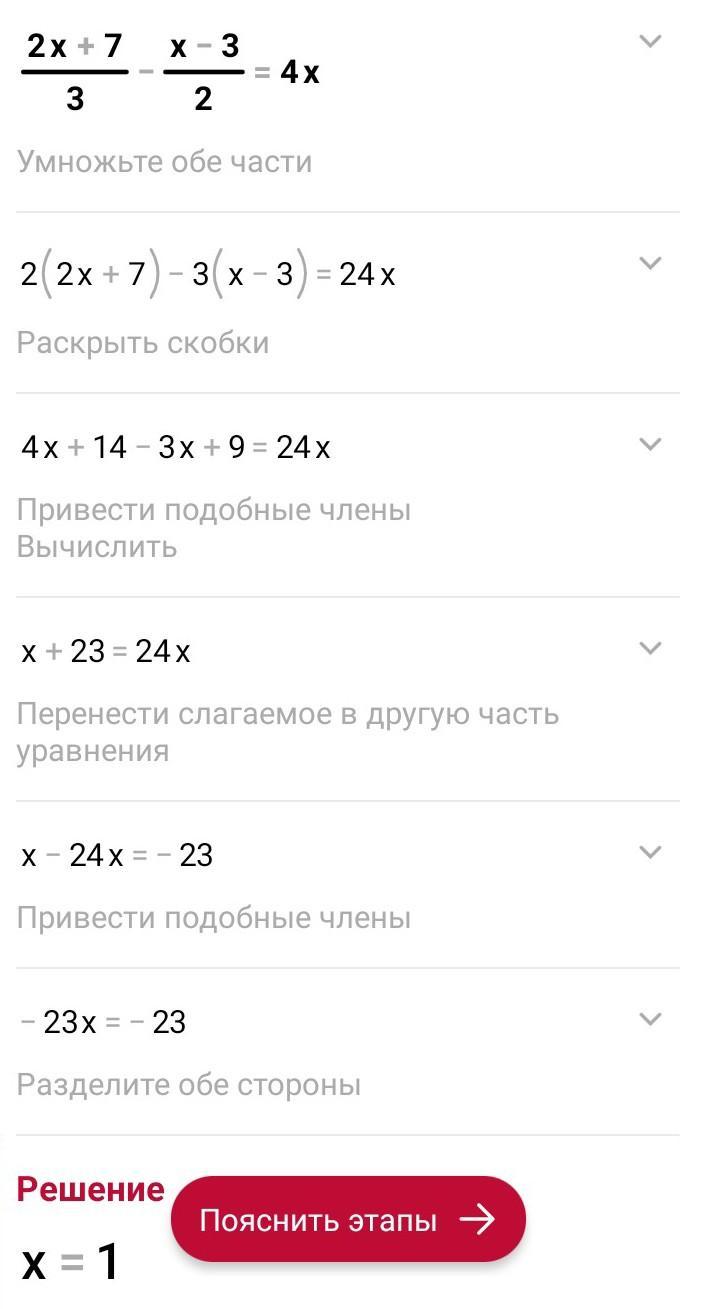This screenshot has height=1309, width=708.
Task: Expand the step x−24x=−23
Action: click(x=650, y=852)
